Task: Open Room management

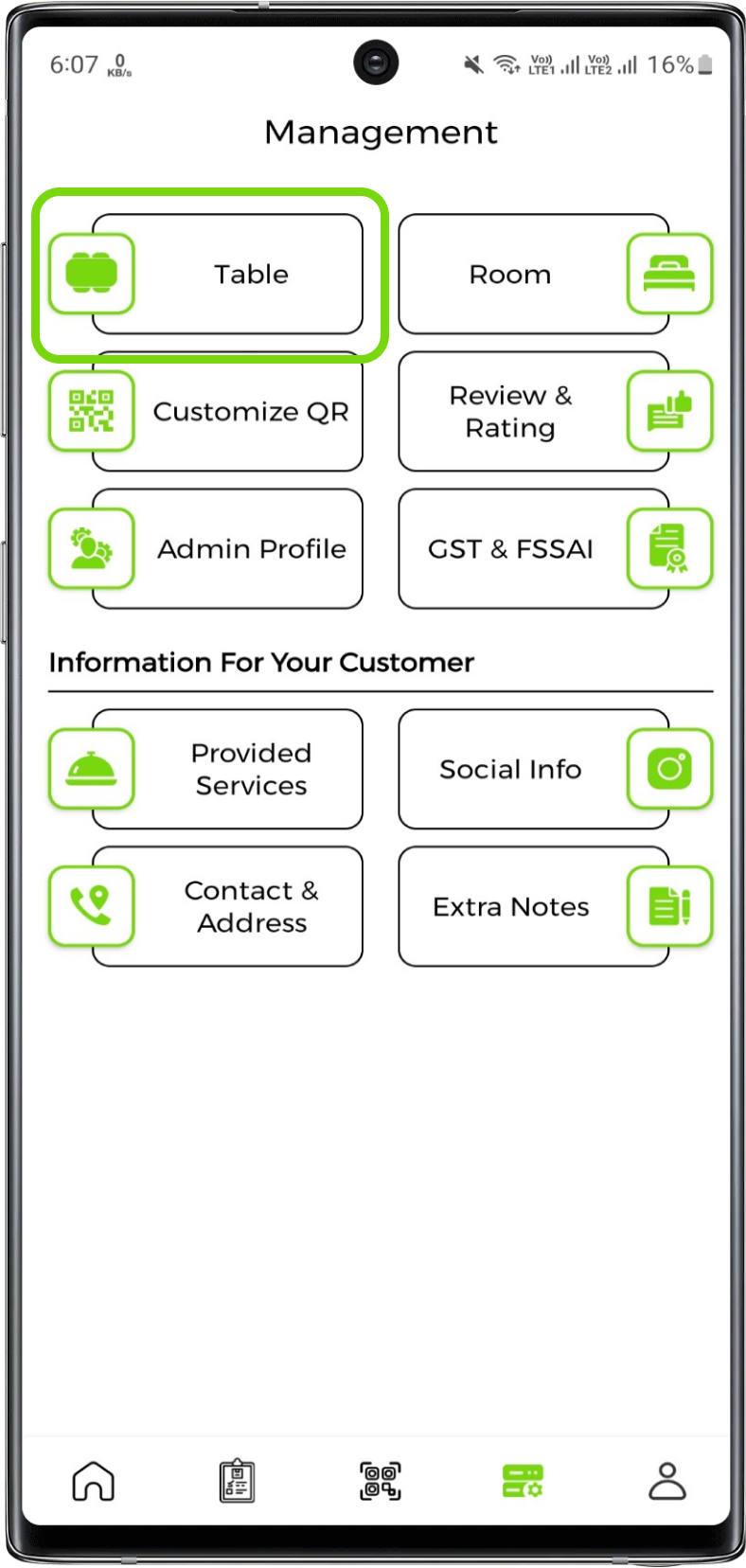Action: click(534, 275)
